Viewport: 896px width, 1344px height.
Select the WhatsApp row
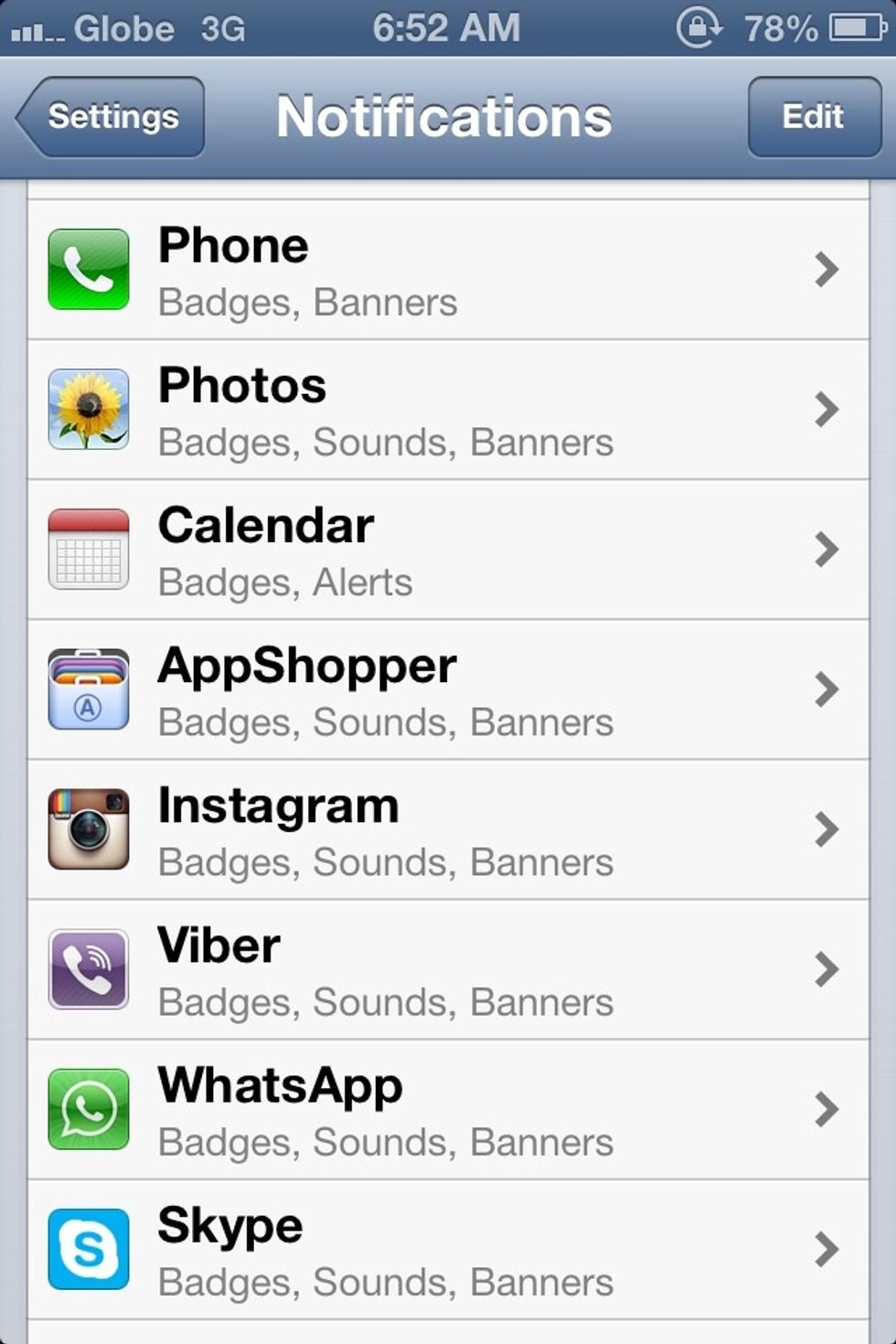click(448, 1109)
